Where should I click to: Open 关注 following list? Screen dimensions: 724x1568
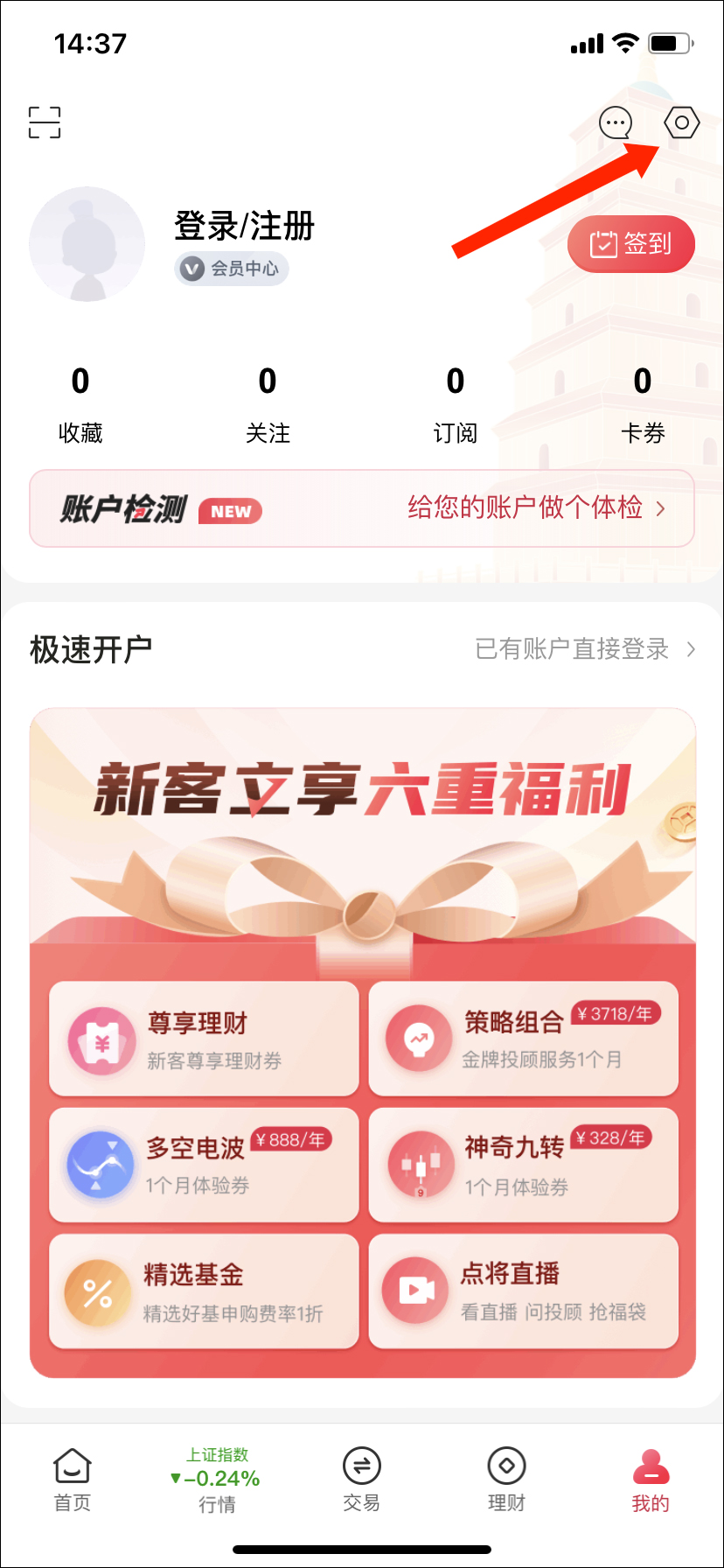[268, 404]
